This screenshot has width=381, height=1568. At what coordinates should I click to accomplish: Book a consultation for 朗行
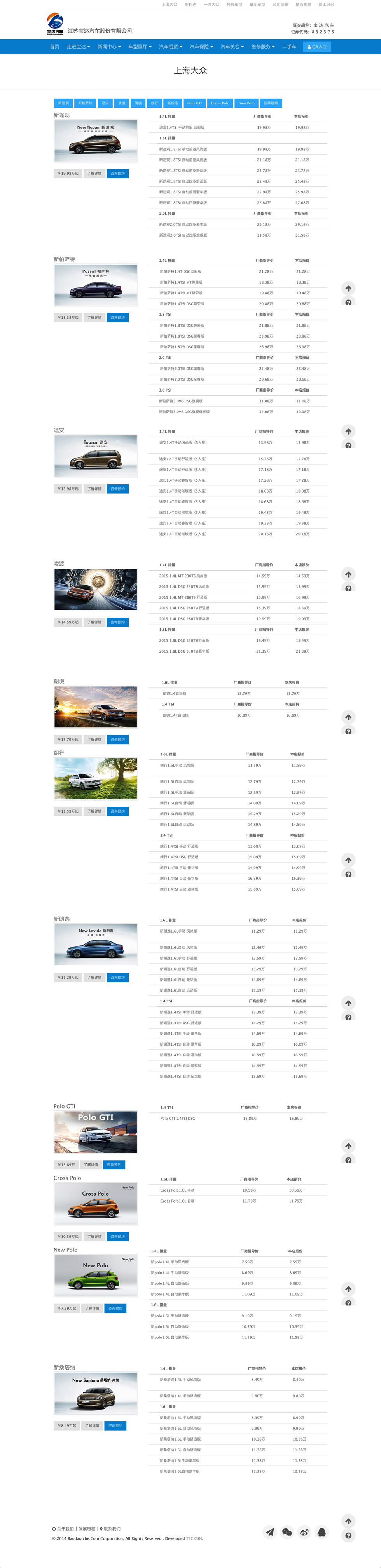point(118,811)
